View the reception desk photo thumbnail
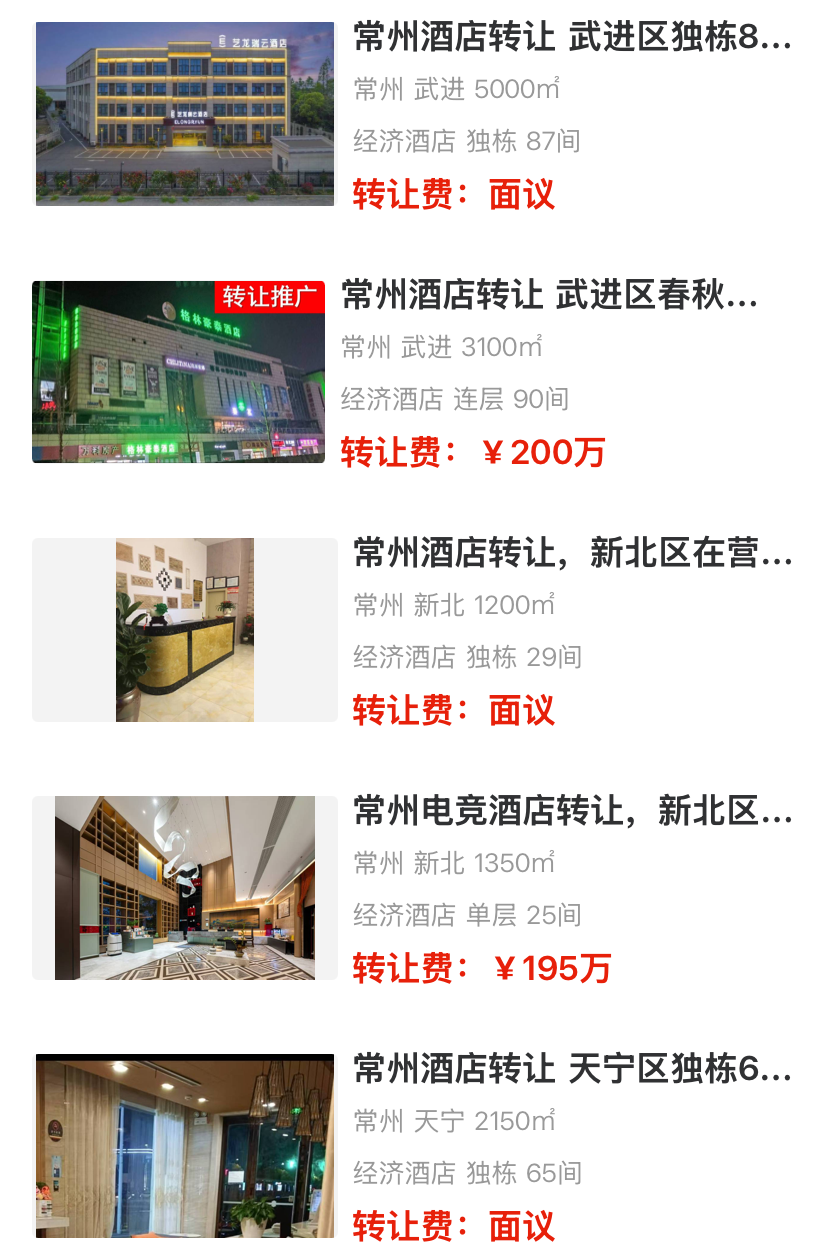The height and width of the screenshot is (1260, 828). (184, 629)
